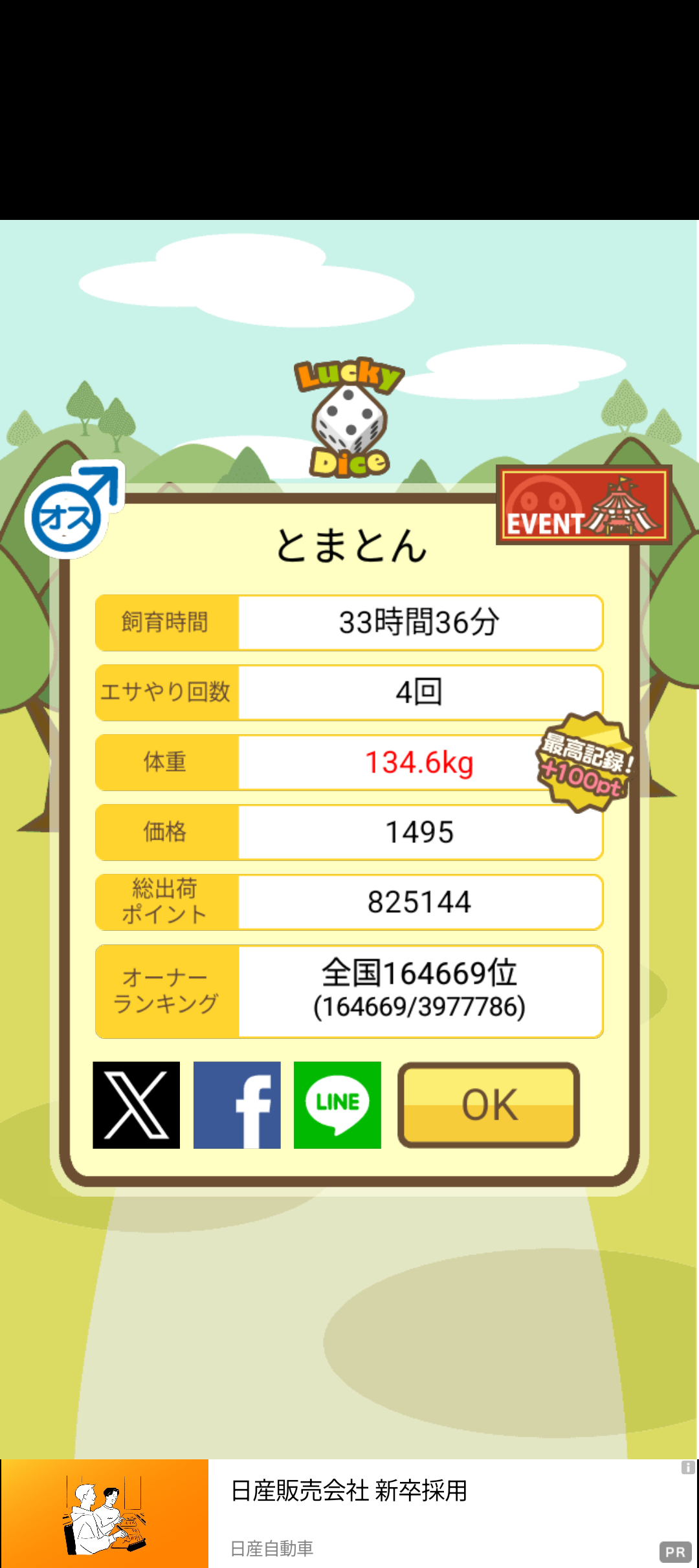699x1568 pixels.
Task: Tap the ad info icon
Action: coord(687,1468)
